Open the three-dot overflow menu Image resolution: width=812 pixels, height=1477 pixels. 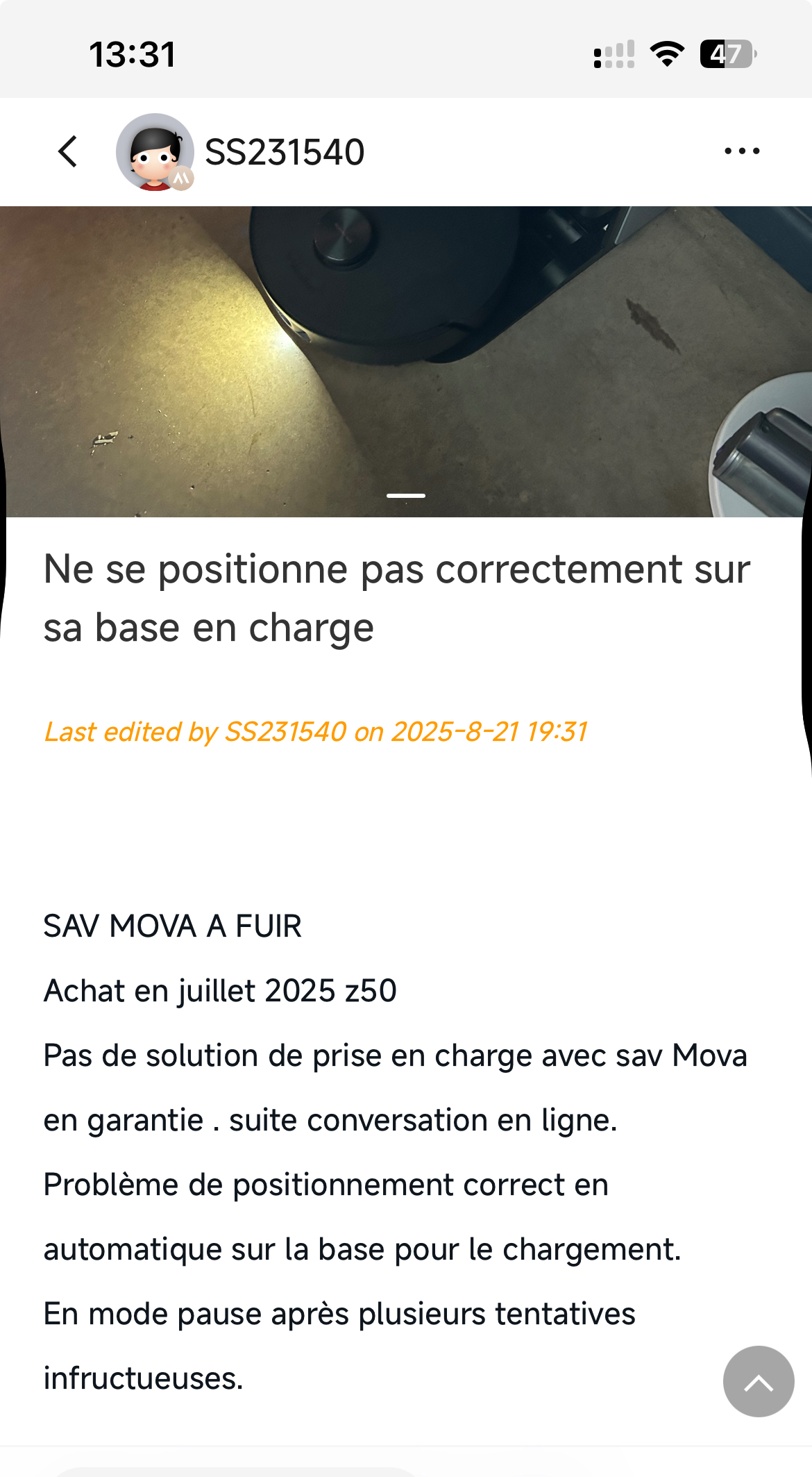pyautogui.click(x=741, y=151)
